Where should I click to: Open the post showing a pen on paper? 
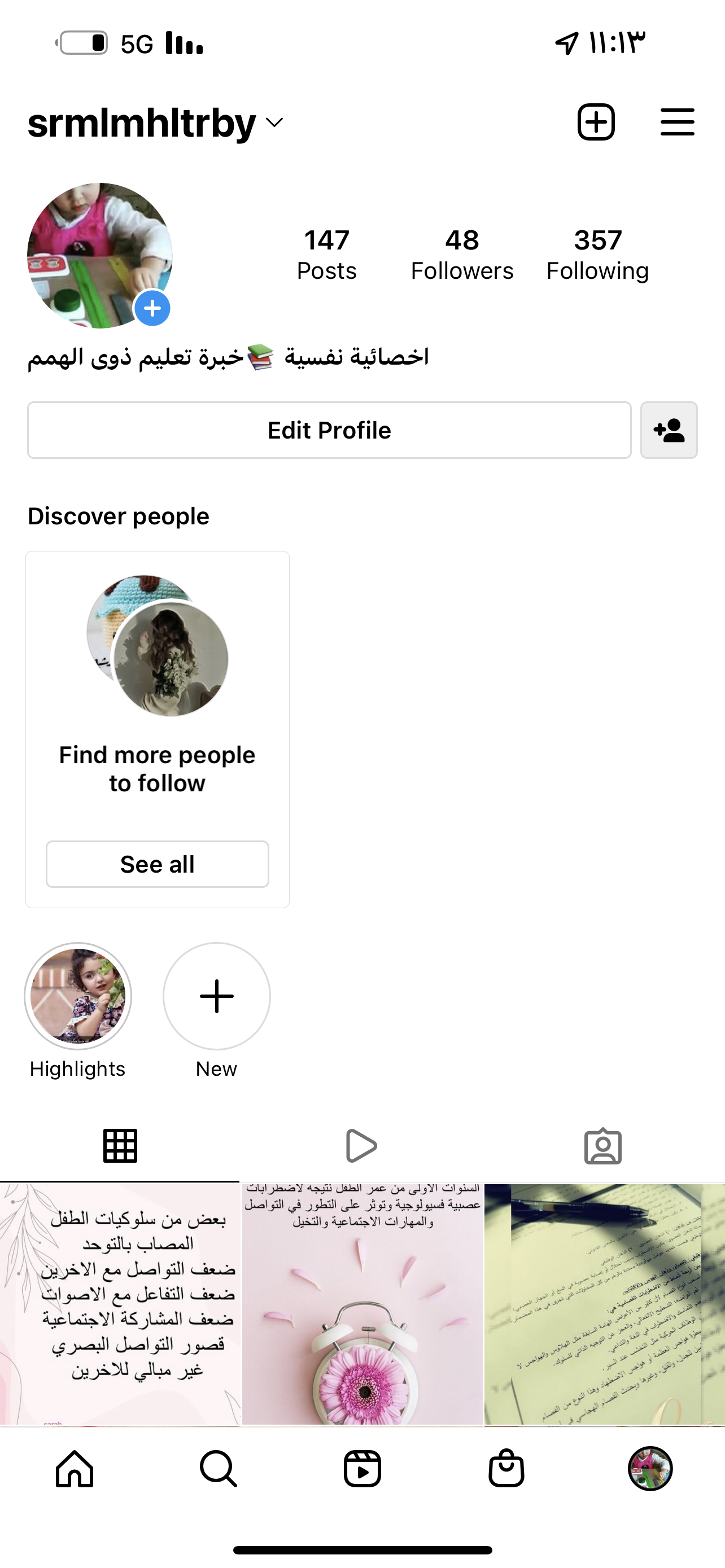pos(604,1303)
